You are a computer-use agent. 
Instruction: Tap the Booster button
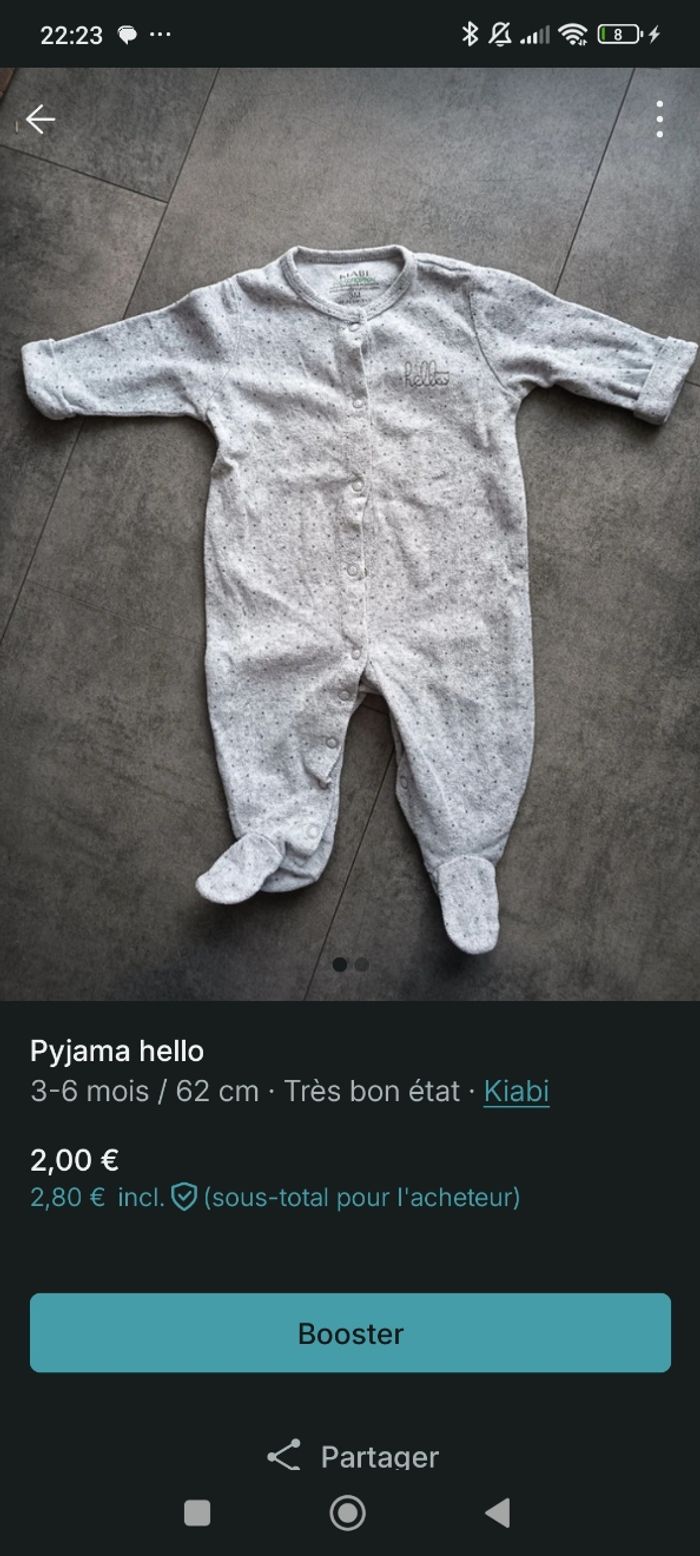pyautogui.click(x=350, y=1333)
